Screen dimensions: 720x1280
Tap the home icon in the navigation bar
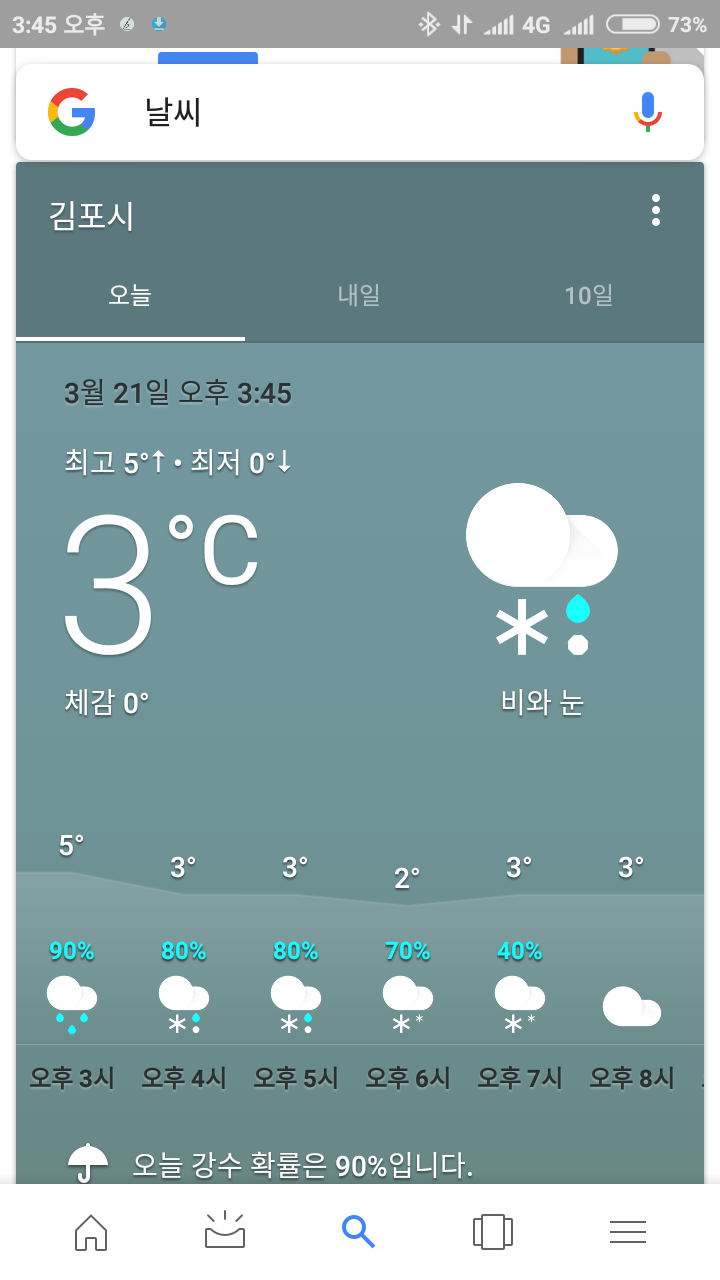coord(90,1232)
